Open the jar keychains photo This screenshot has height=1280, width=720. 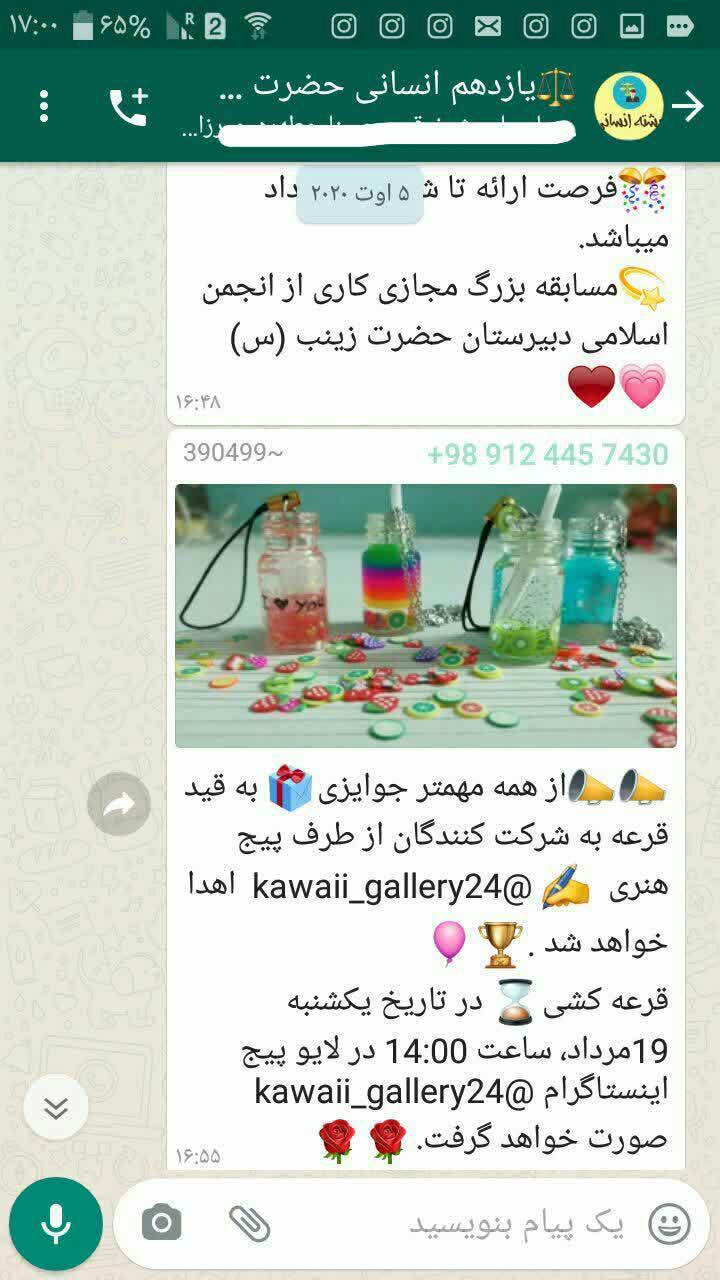[x=425, y=615]
